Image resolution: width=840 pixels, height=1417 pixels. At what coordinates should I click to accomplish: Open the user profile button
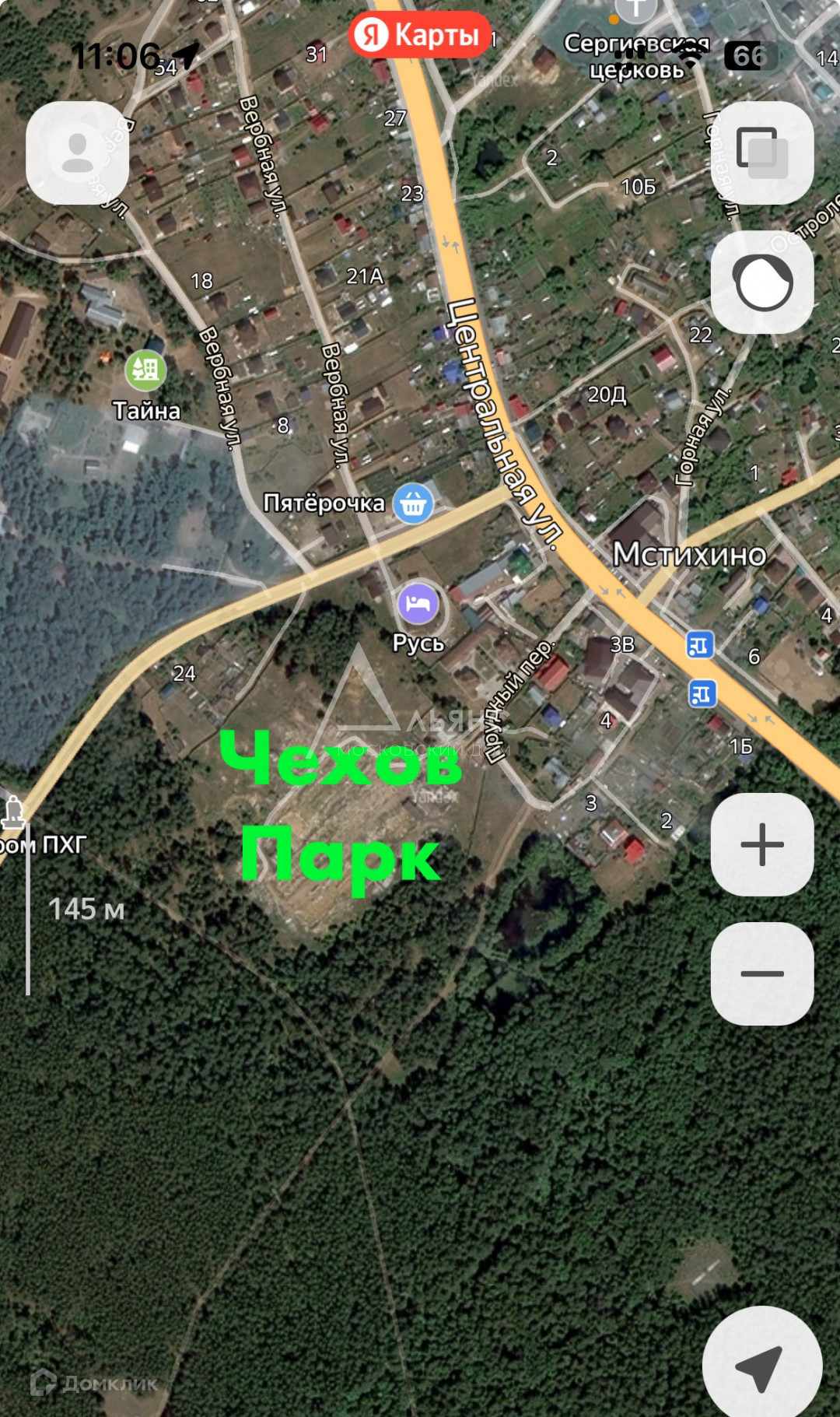[x=77, y=153]
